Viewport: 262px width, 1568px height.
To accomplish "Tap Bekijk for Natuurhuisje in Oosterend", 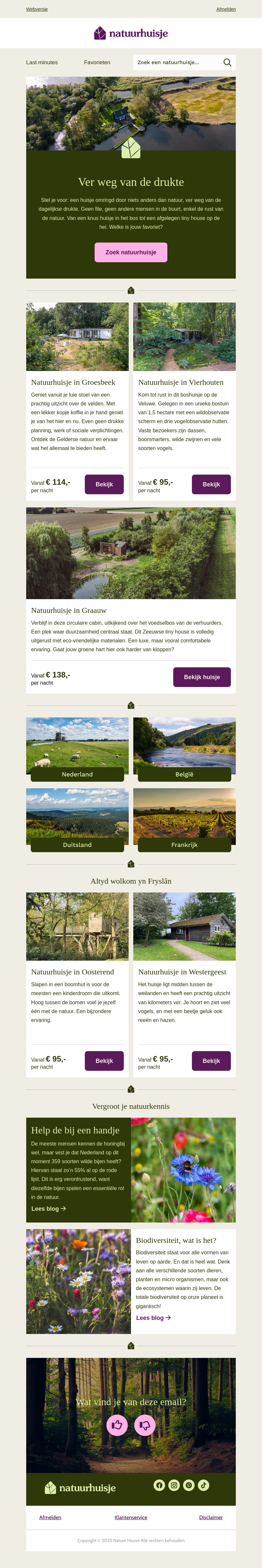I will (x=104, y=1060).
